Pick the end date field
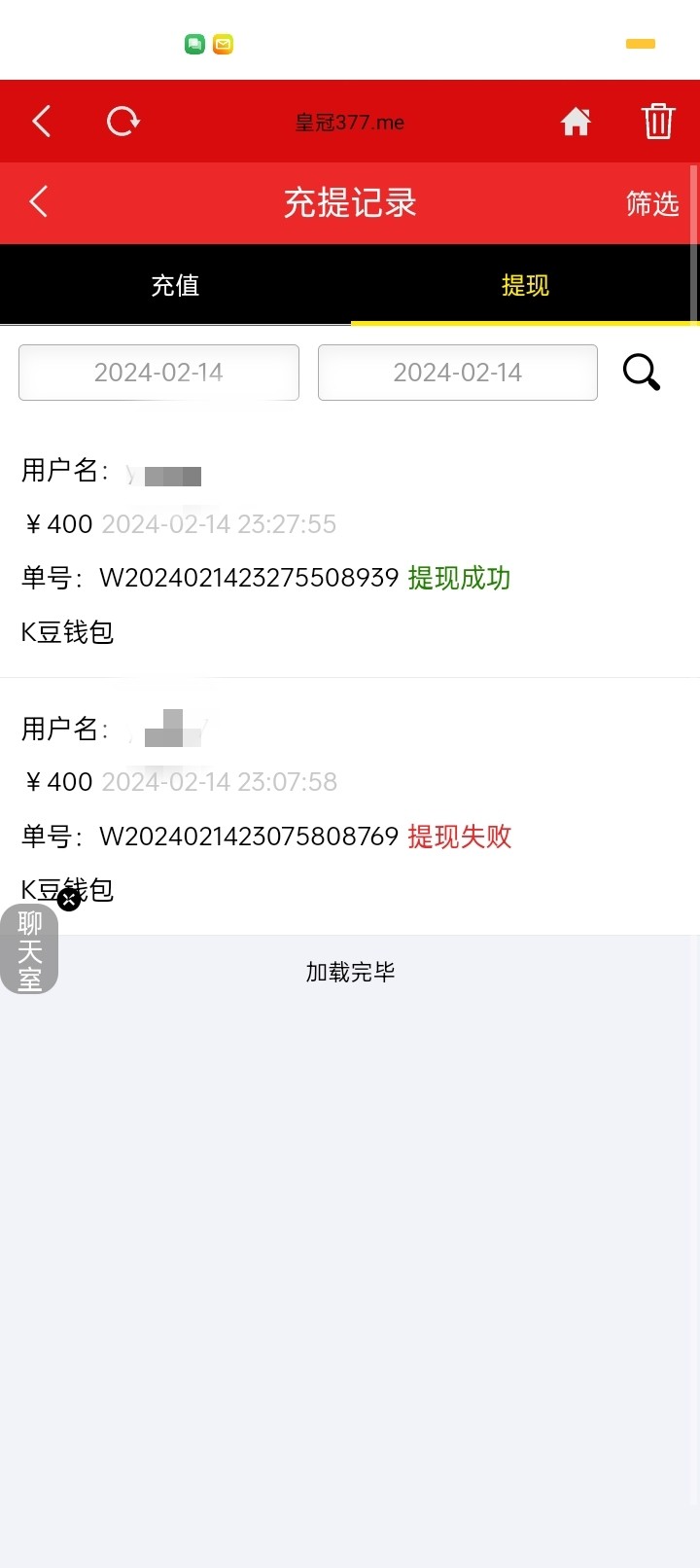 pyautogui.click(x=458, y=373)
